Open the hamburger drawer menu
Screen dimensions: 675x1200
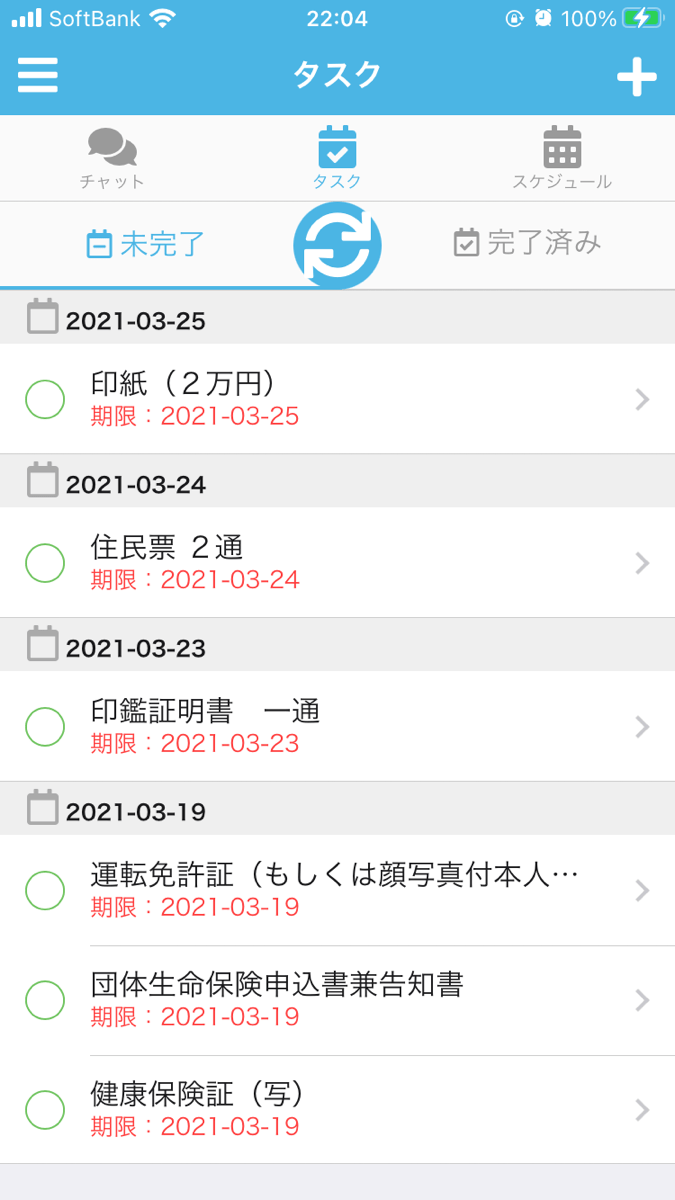coord(38,76)
